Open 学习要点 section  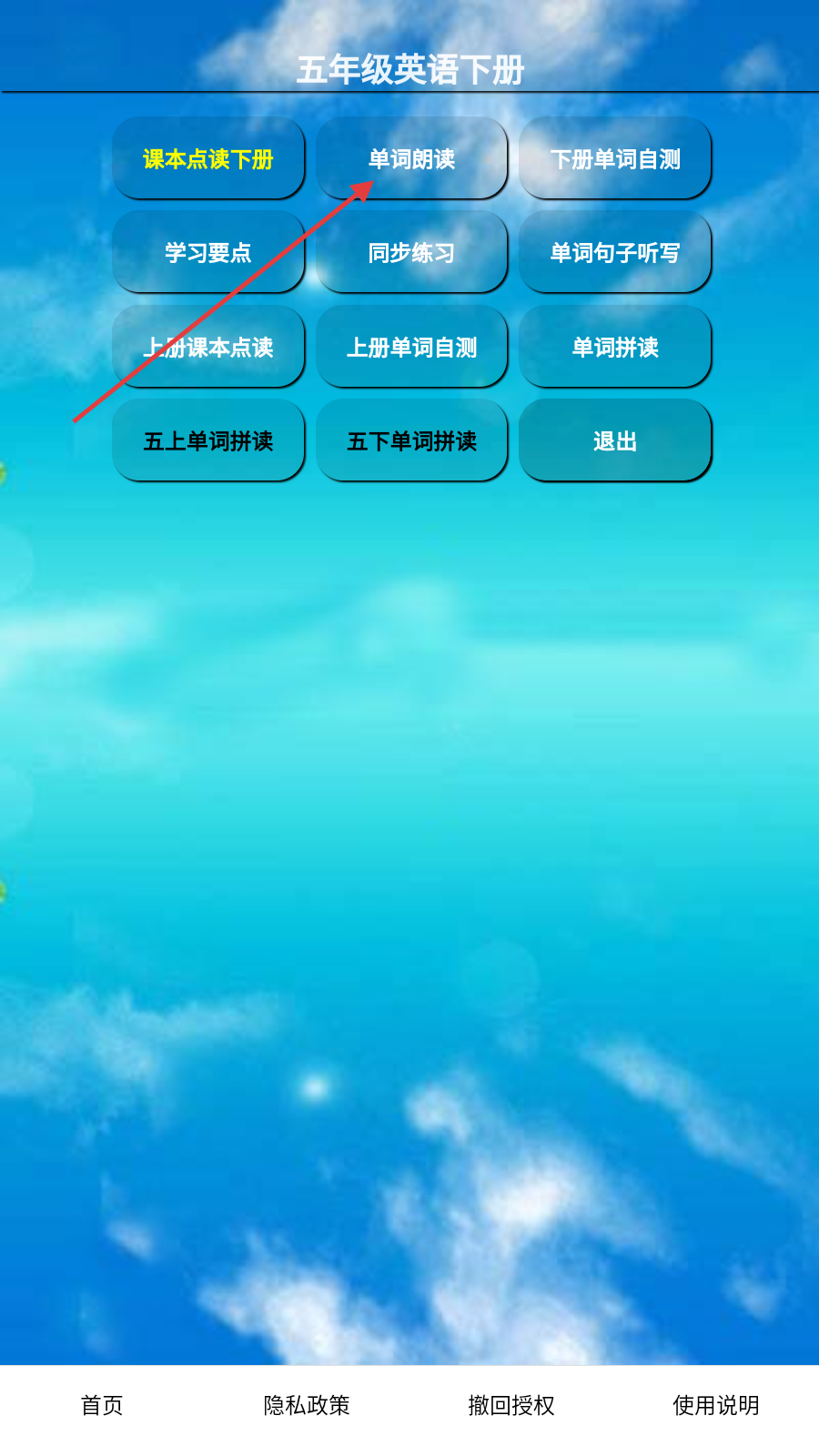pos(207,253)
